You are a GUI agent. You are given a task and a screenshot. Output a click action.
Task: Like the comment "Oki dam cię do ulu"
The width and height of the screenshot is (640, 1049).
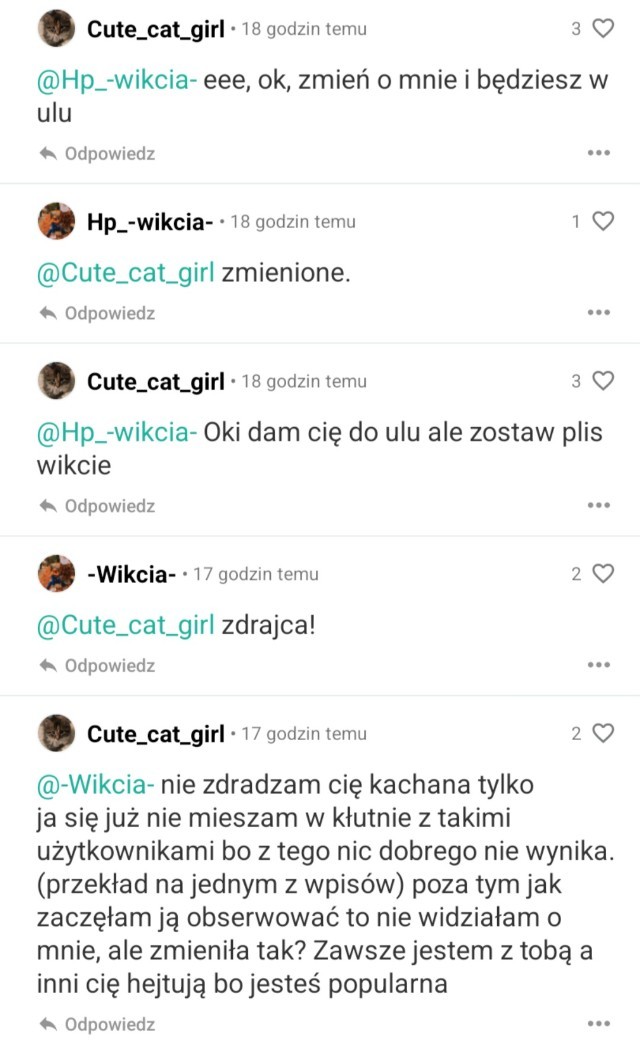(x=603, y=381)
